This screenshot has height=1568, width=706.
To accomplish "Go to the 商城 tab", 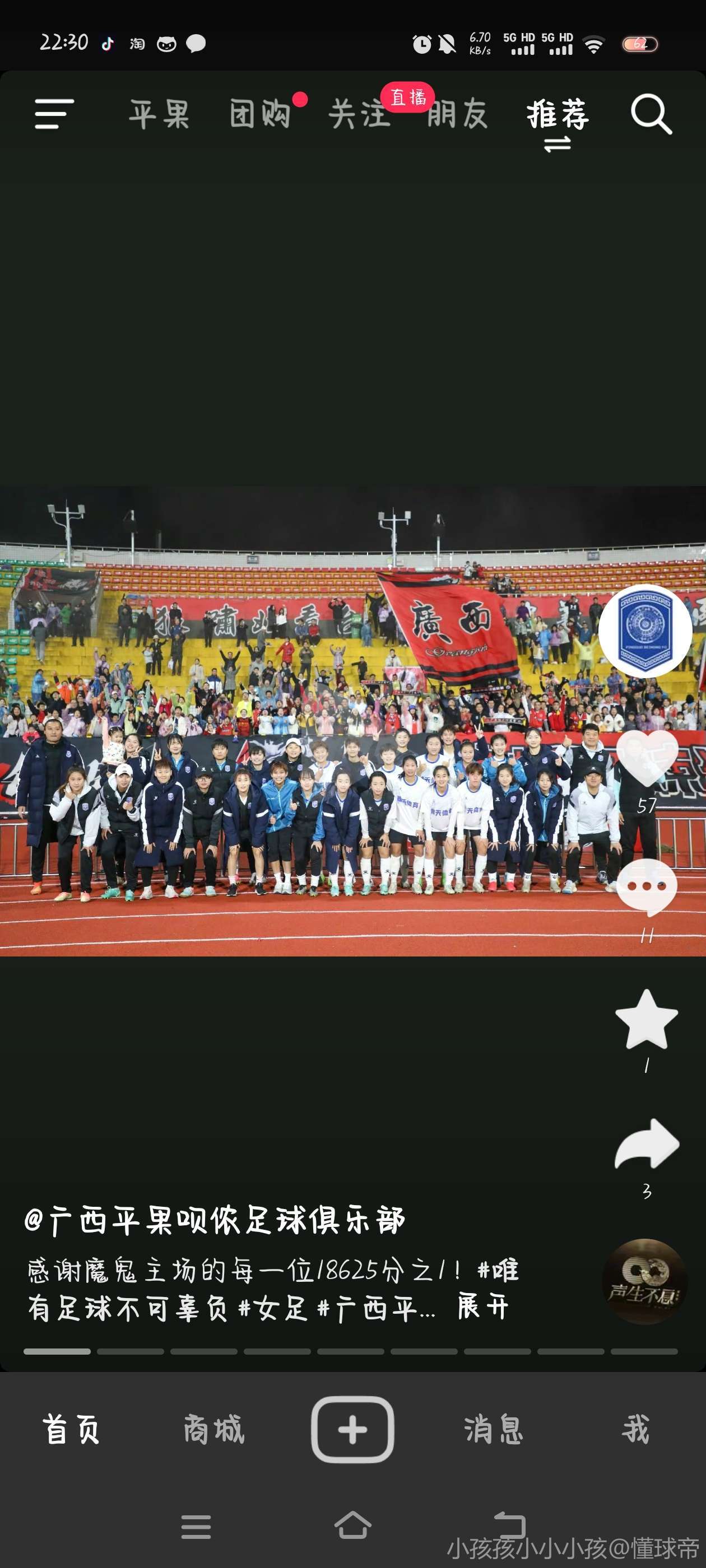I will (214, 1429).
